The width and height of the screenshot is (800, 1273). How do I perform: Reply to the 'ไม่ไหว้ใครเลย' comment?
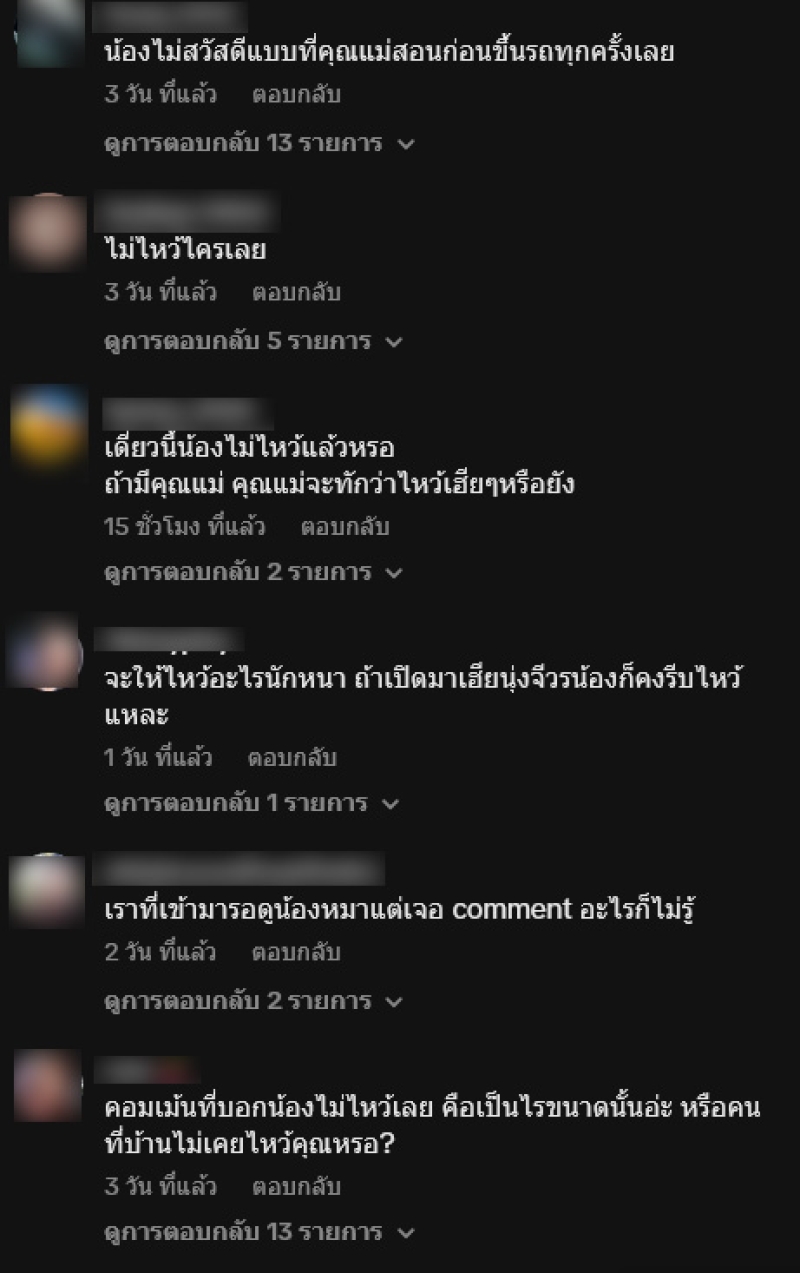[x=296, y=293]
